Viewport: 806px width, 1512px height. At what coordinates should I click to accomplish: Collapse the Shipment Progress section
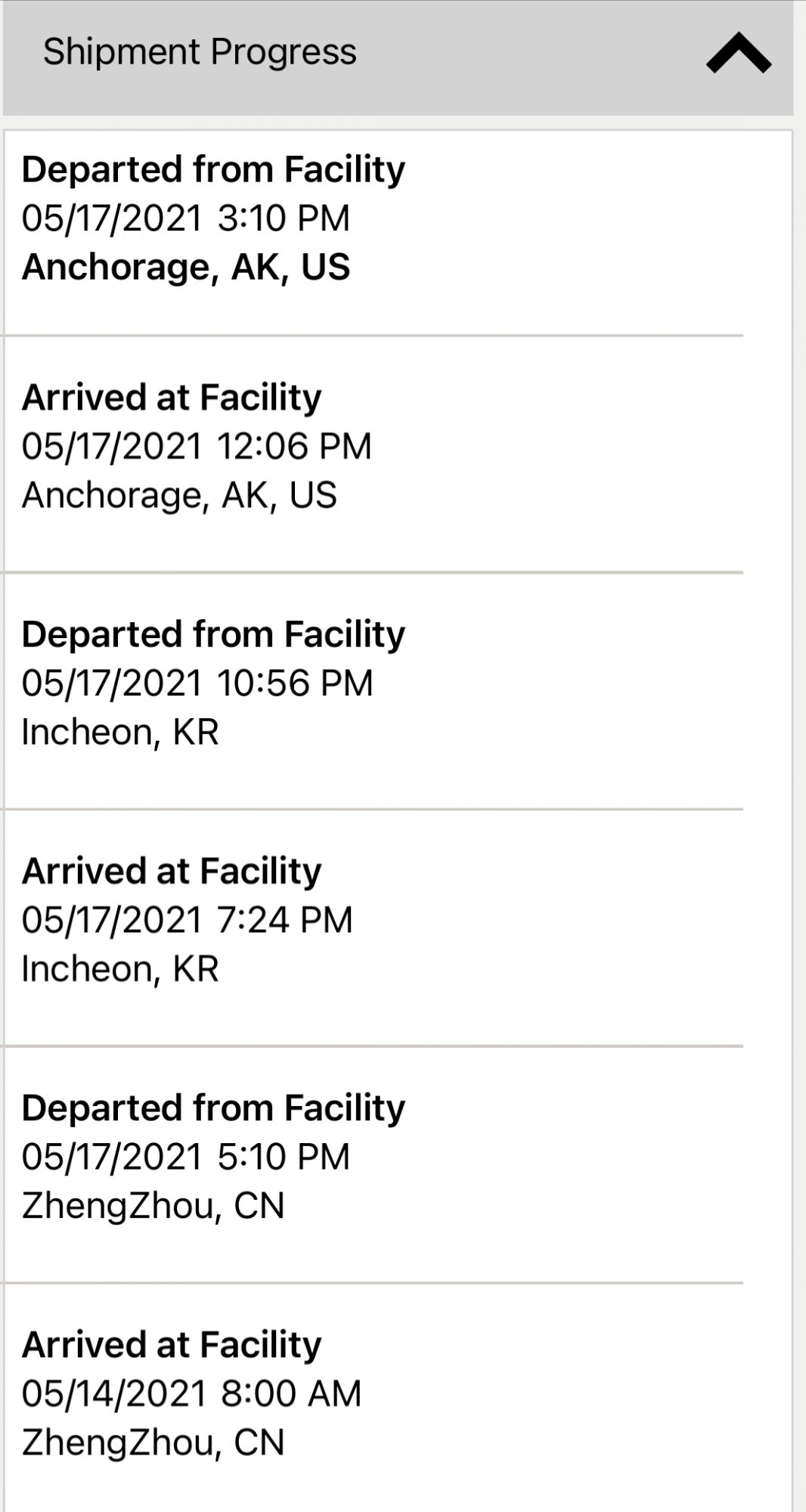click(737, 54)
